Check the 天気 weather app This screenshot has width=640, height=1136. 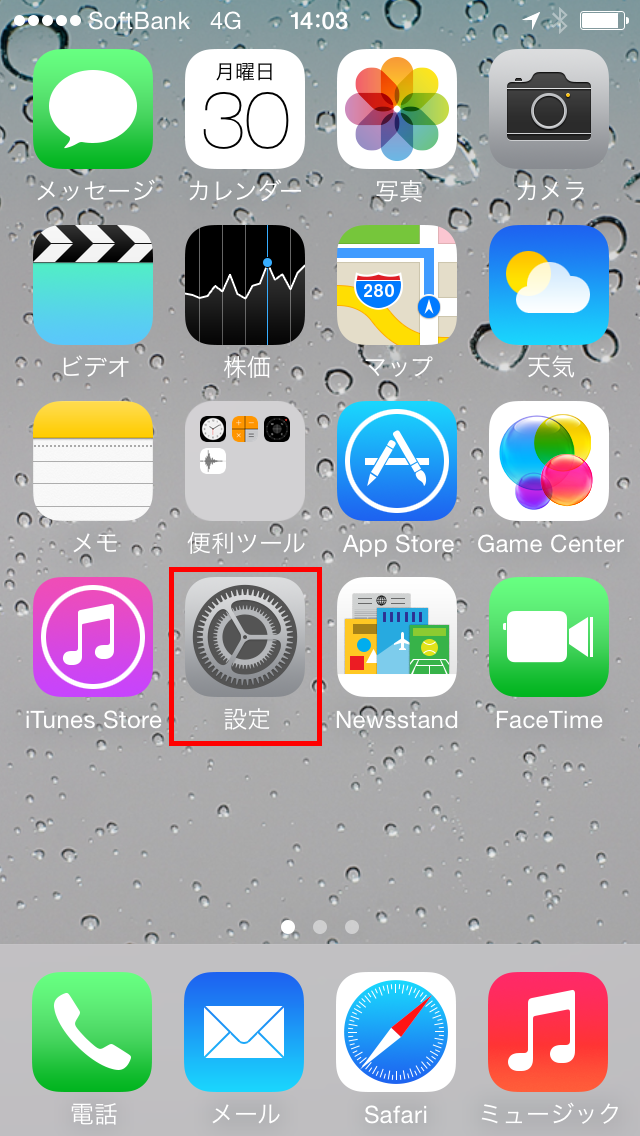click(549, 285)
